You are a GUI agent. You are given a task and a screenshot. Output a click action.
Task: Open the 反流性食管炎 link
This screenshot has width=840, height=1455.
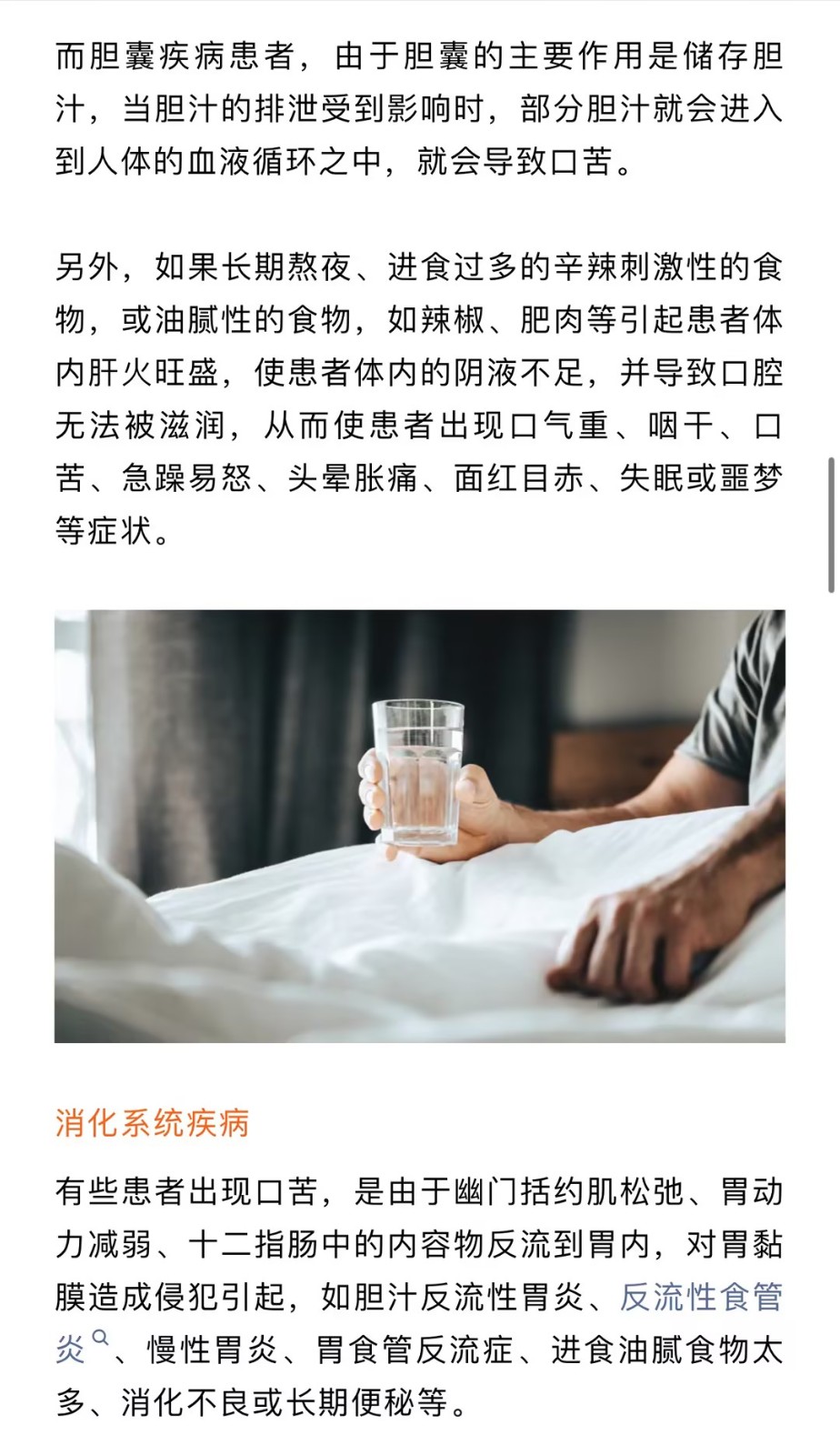tap(700, 1297)
